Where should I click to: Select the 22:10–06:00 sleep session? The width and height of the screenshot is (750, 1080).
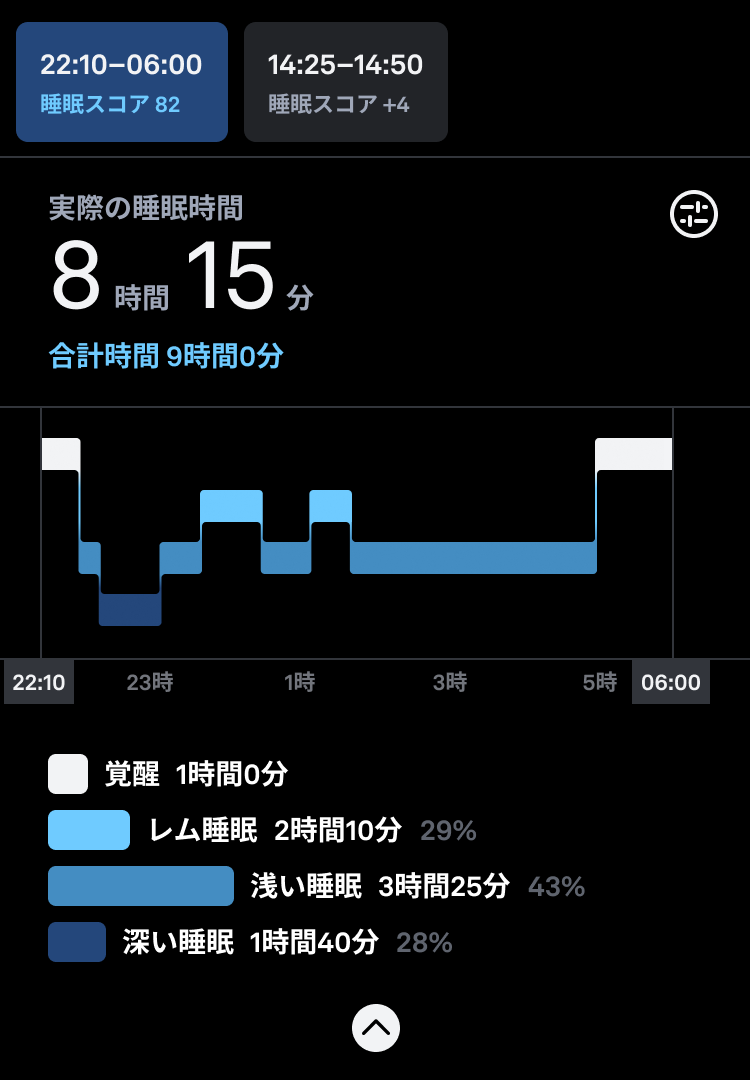[121, 82]
